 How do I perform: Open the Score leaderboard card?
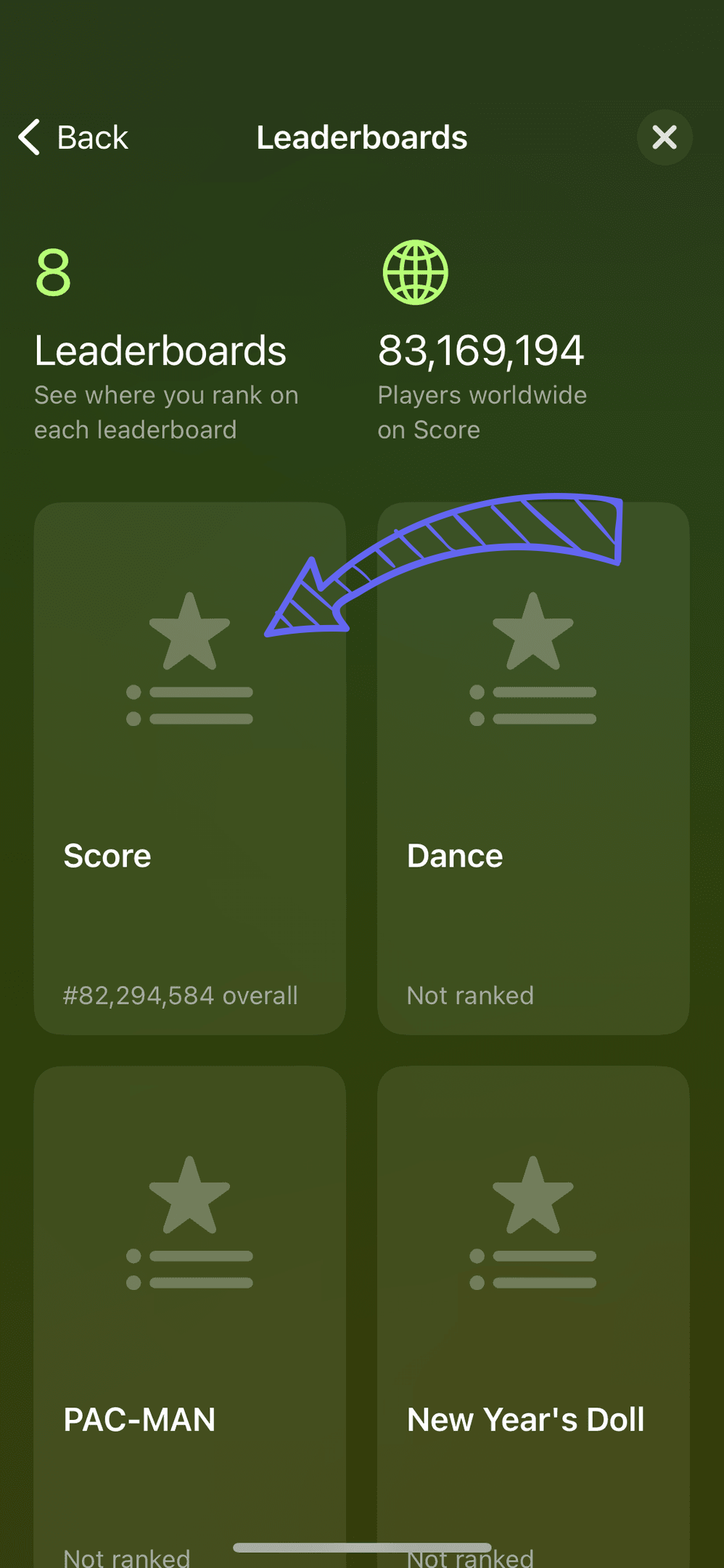(189, 768)
